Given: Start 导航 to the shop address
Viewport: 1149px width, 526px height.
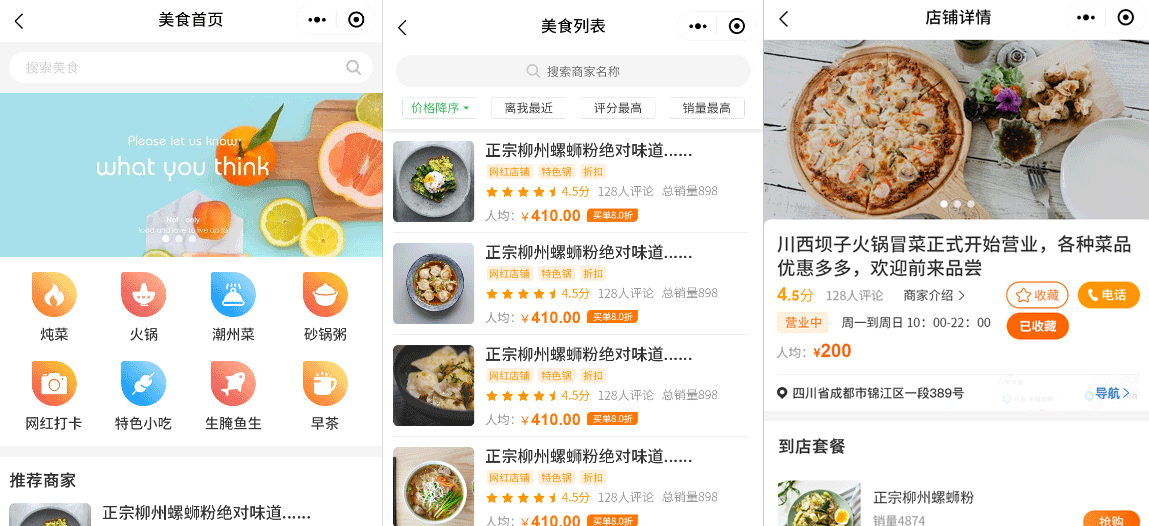Looking at the screenshot, I should coord(1112,393).
